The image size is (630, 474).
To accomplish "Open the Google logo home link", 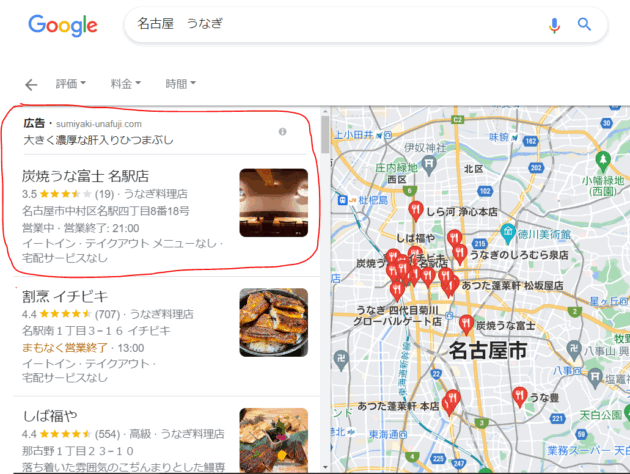I will [x=63, y=26].
